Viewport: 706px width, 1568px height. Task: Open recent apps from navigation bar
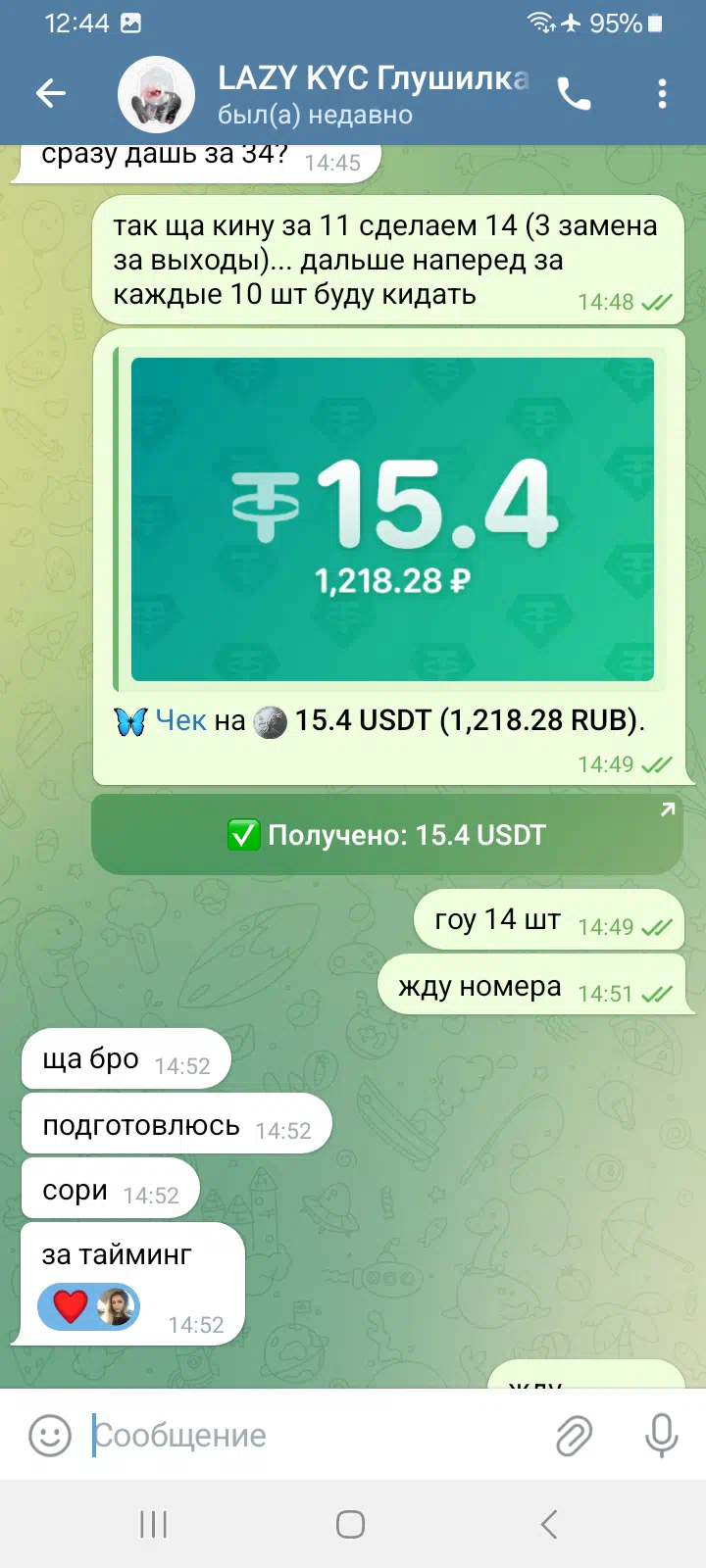154,1524
